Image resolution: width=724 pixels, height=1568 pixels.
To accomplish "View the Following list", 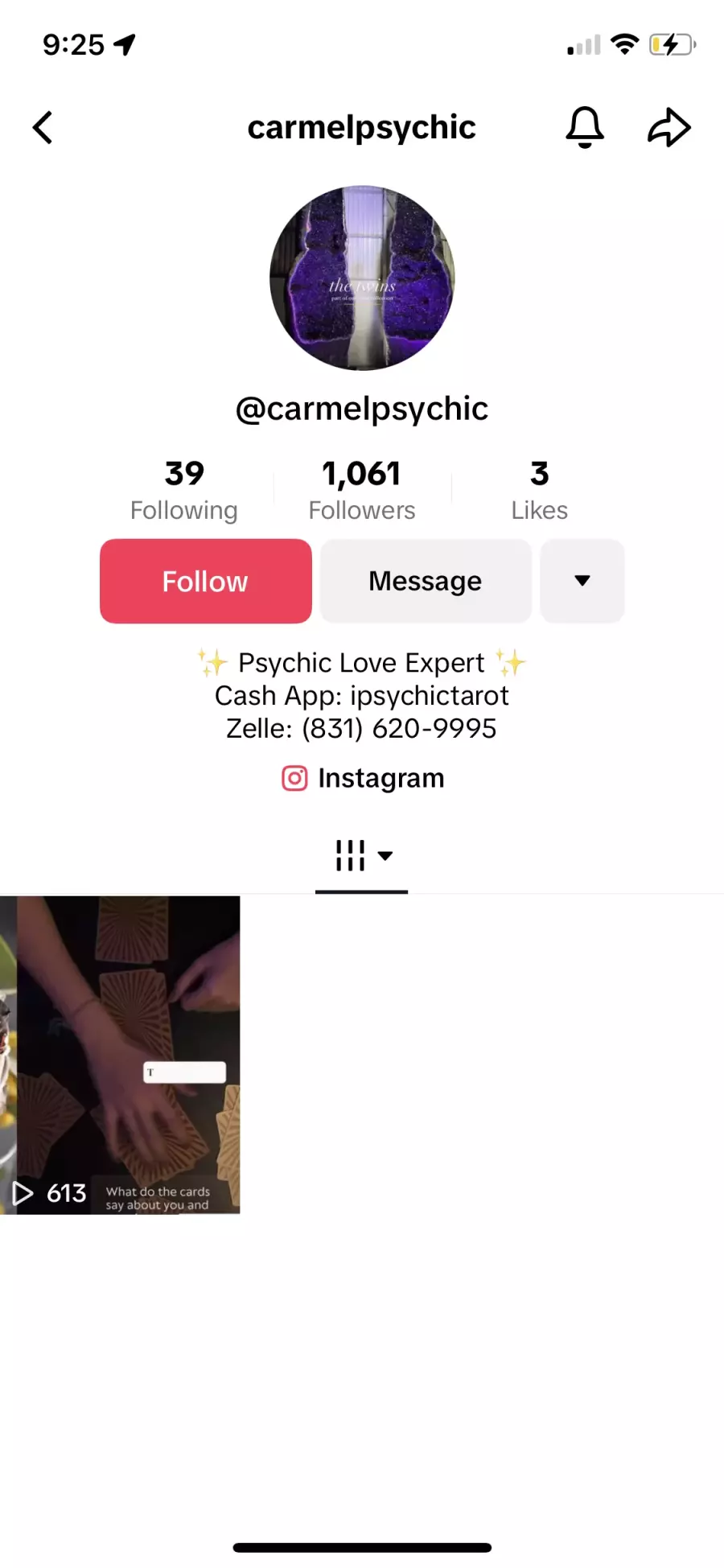I will (x=184, y=490).
